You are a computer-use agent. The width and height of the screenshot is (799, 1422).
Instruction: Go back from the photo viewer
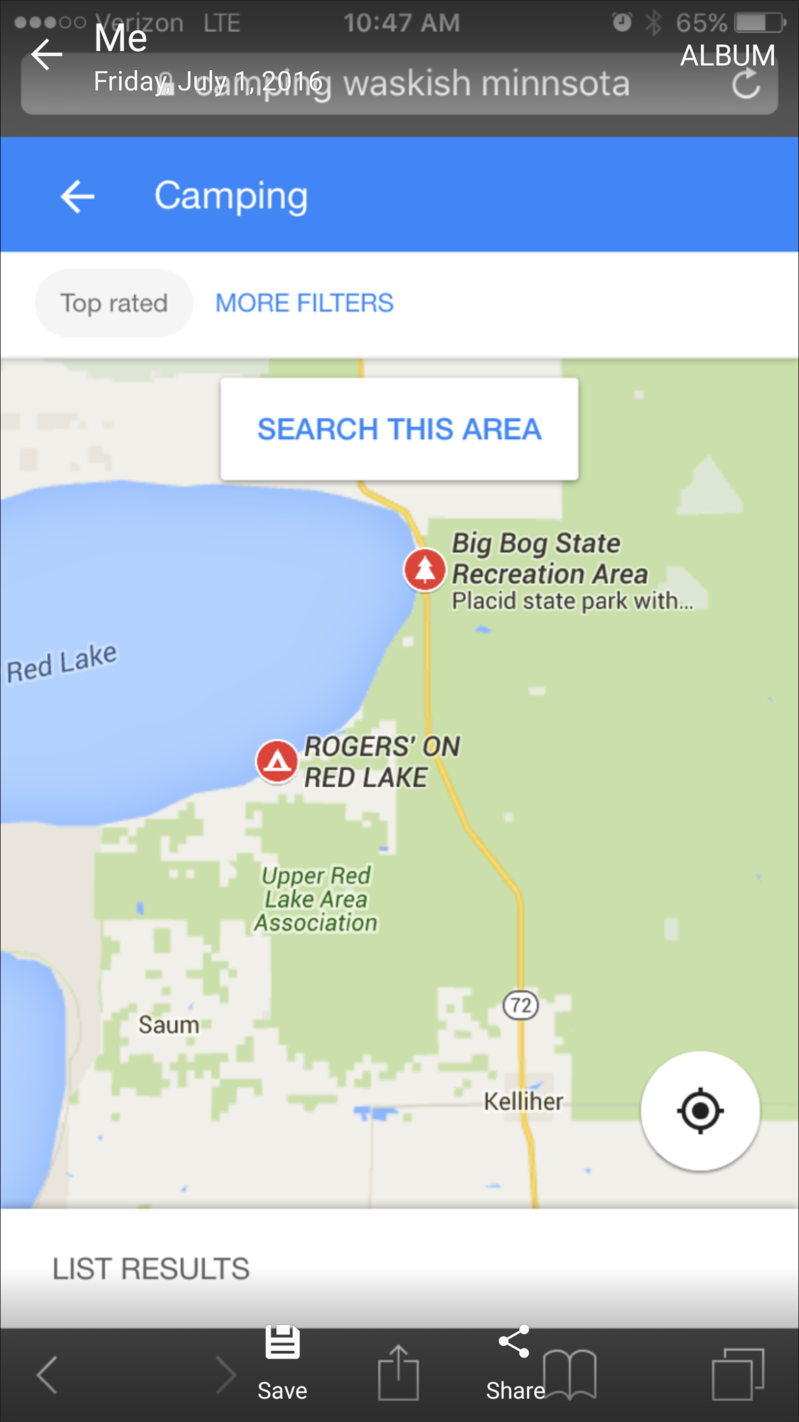click(x=46, y=54)
